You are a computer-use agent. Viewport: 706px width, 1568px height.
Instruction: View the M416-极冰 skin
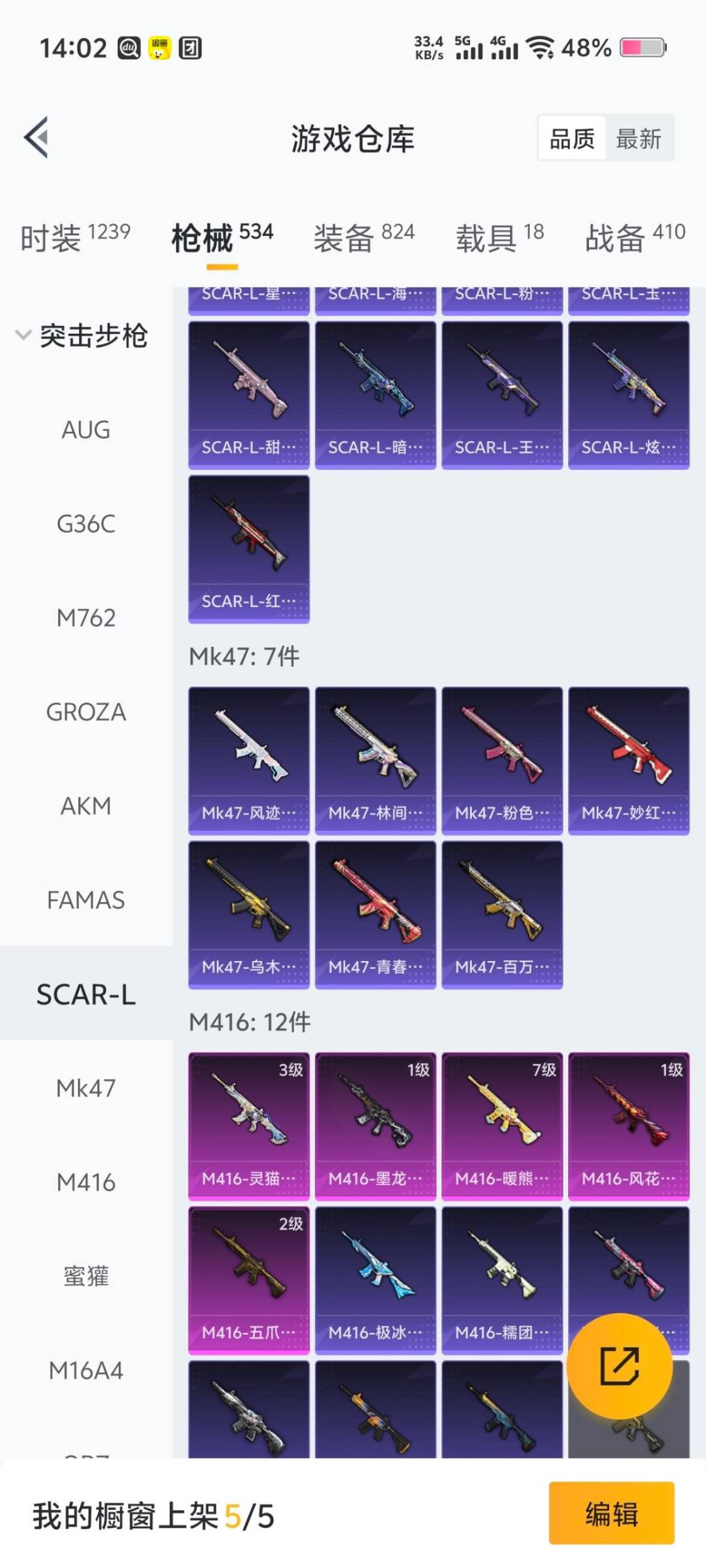pos(375,1281)
